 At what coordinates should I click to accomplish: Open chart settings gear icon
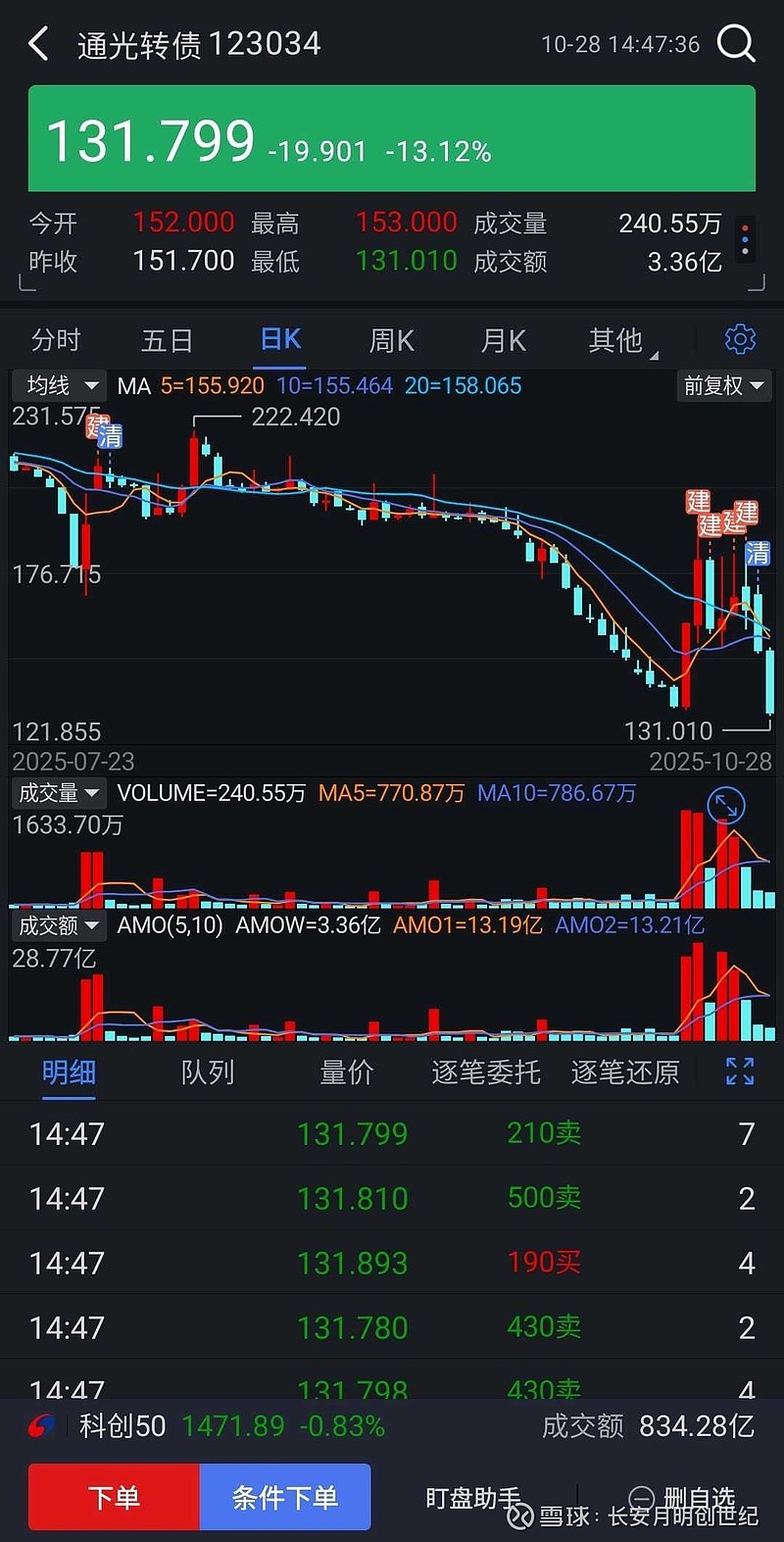[740, 339]
